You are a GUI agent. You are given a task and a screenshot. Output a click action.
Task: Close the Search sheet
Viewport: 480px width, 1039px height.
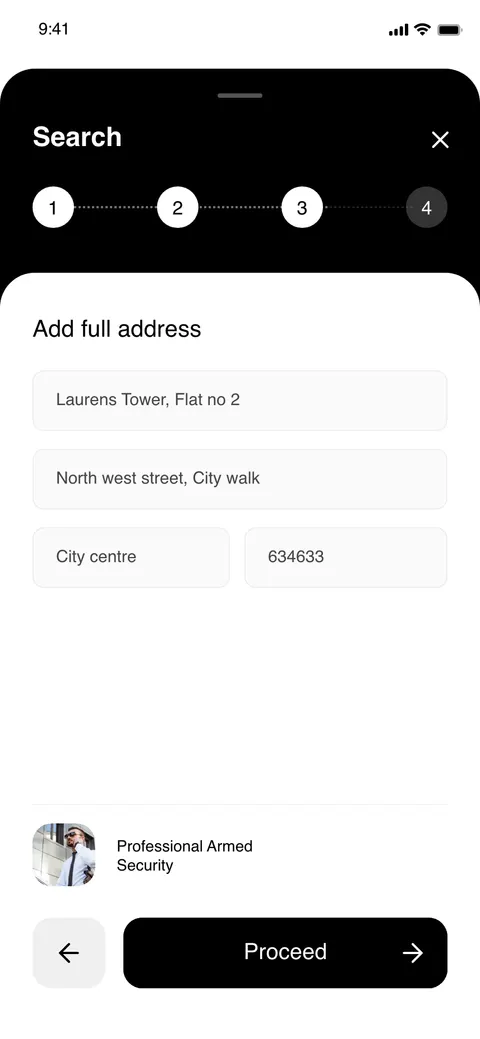coord(440,140)
